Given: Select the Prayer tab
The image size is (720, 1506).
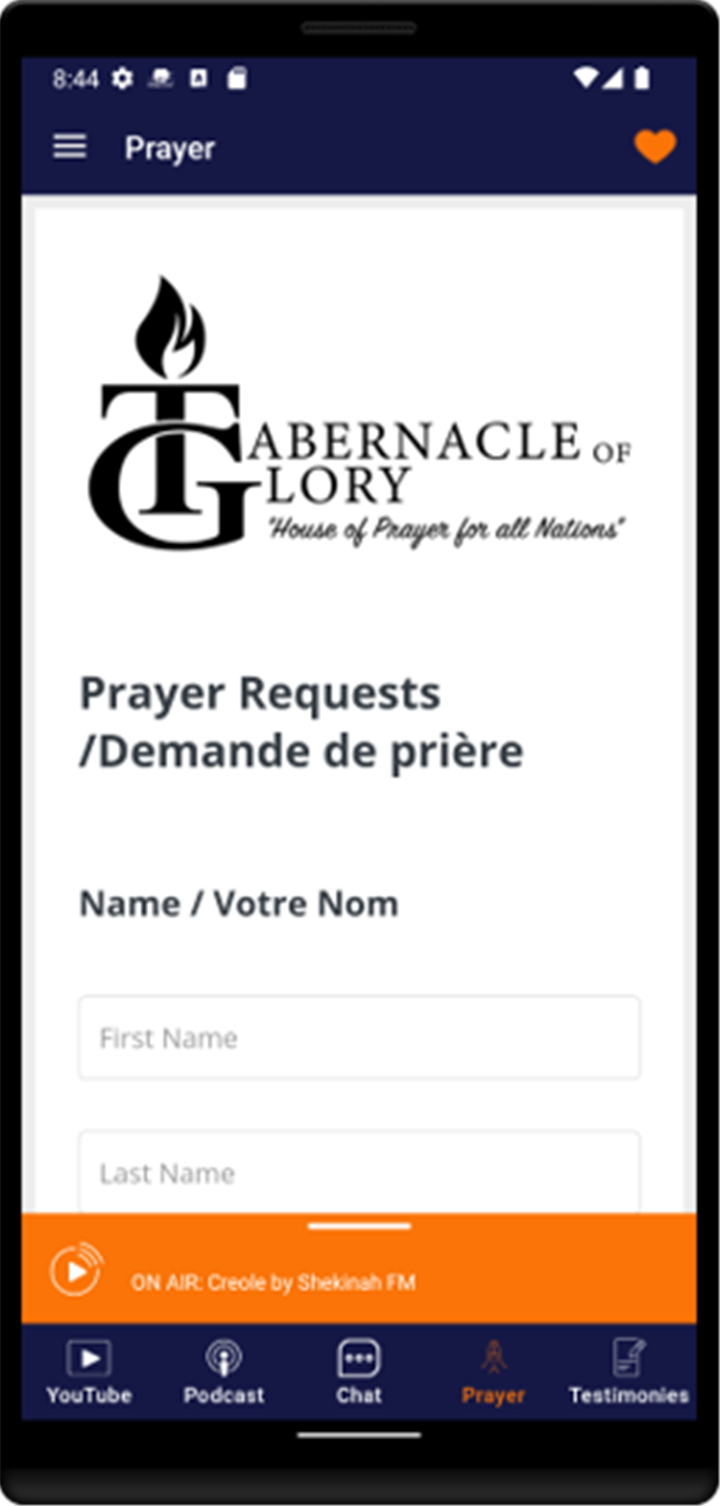Looking at the screenshot, I should pos(493,1372).
